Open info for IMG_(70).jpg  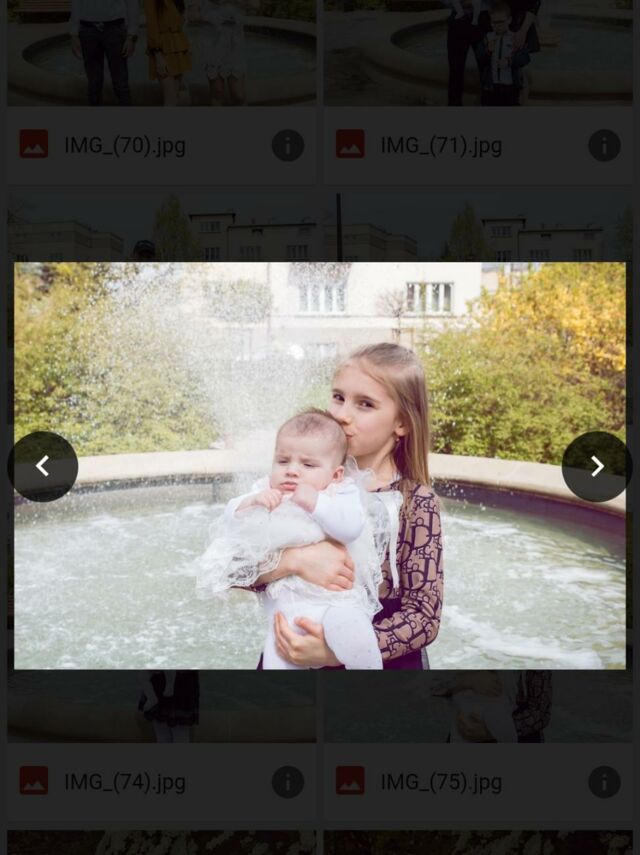[288, 146]
